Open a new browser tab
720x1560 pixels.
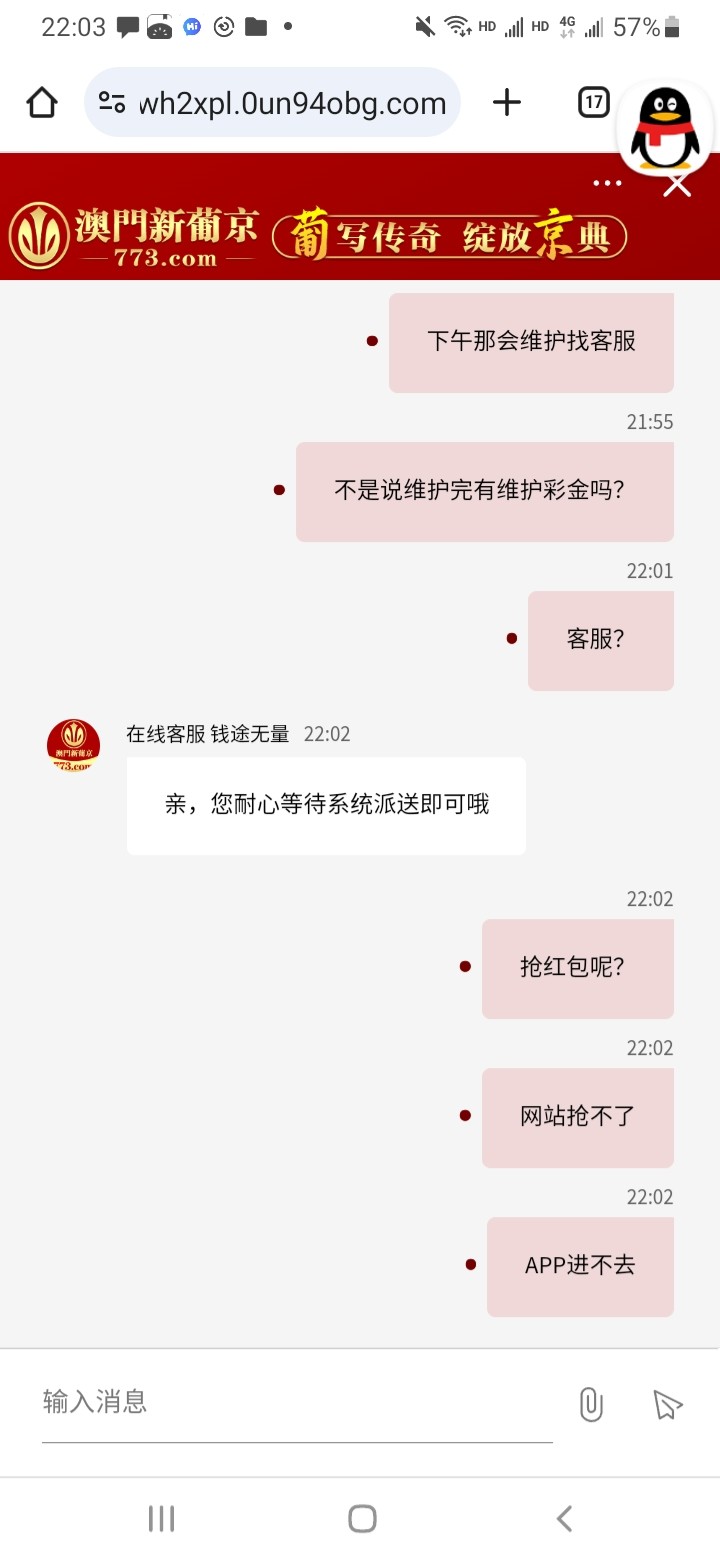tap(507, 102)
